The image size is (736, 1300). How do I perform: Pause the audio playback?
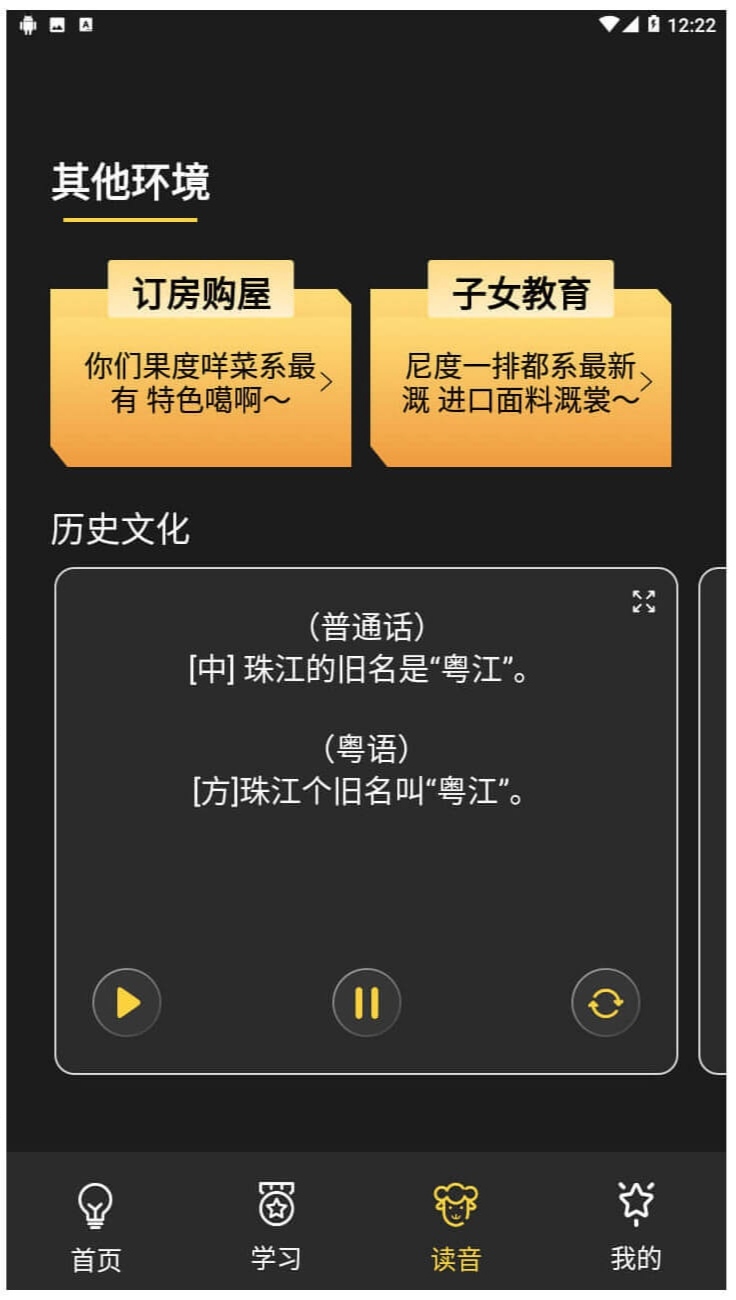coord(367,1002)
